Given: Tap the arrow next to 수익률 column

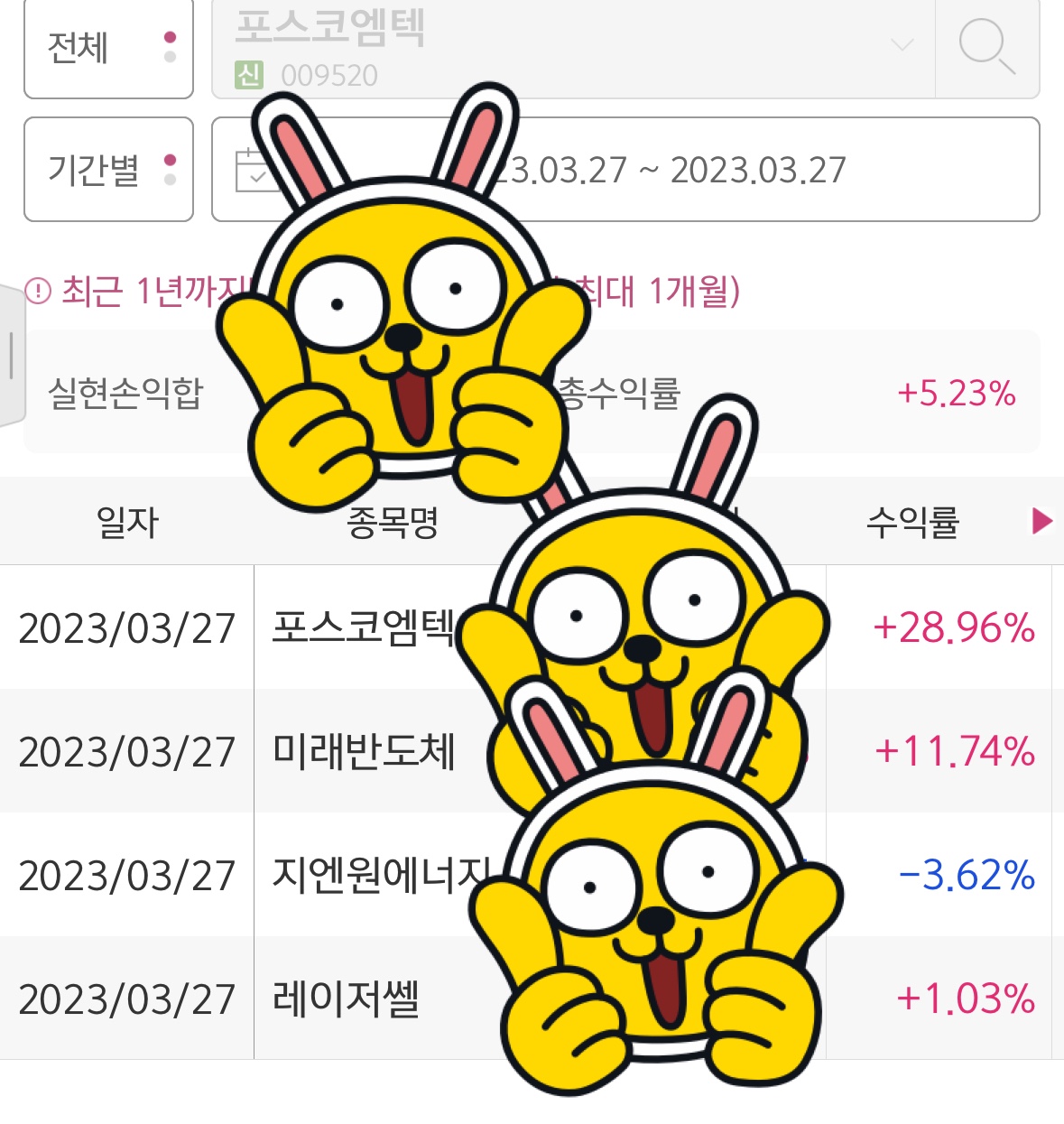Looking at the screenshot, I should 1041,521.
